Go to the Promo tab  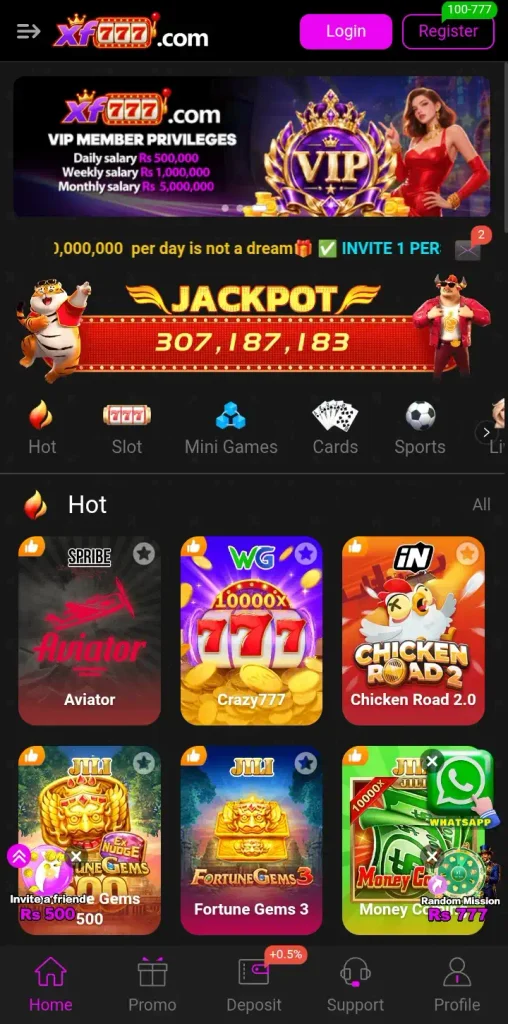[152, 985]
